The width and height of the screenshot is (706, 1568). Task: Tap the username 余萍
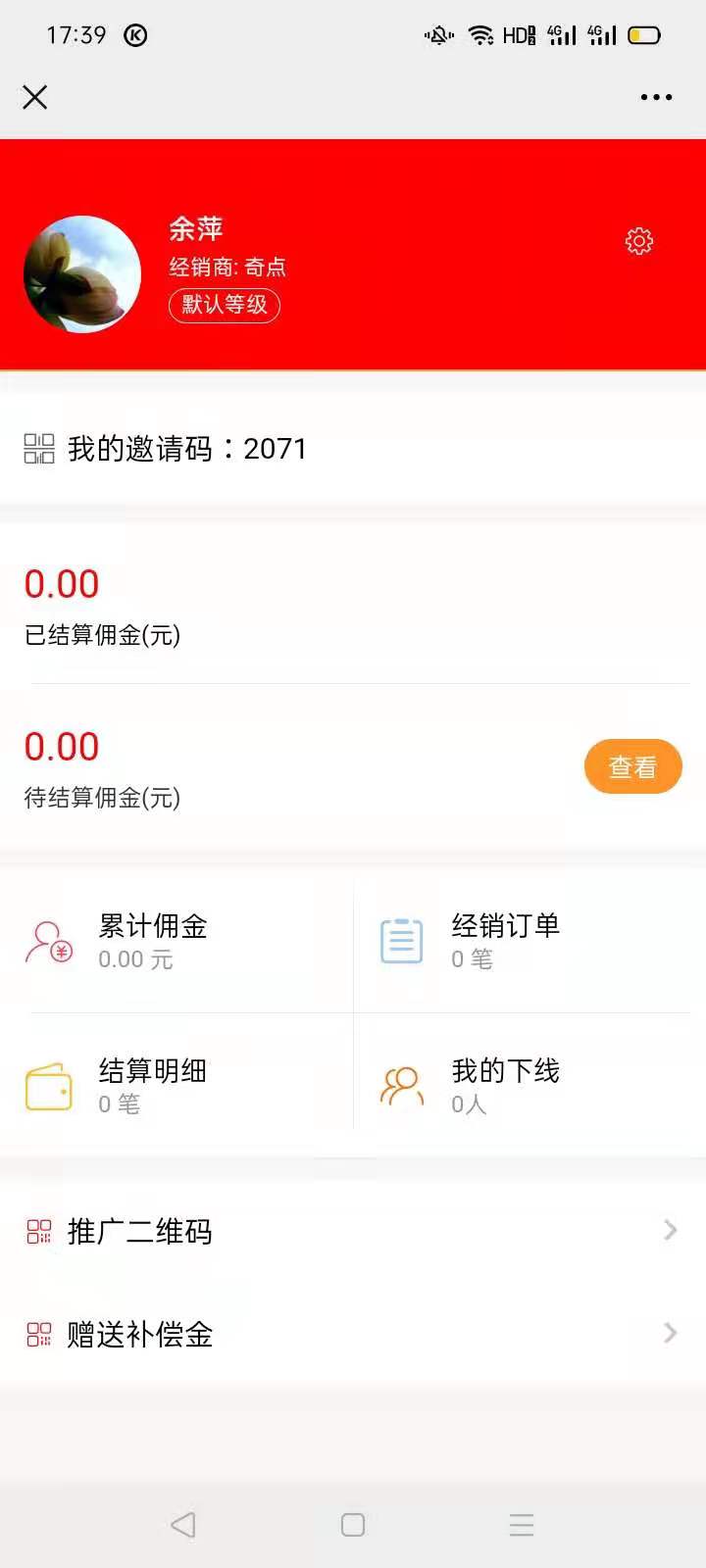point(195,228)
